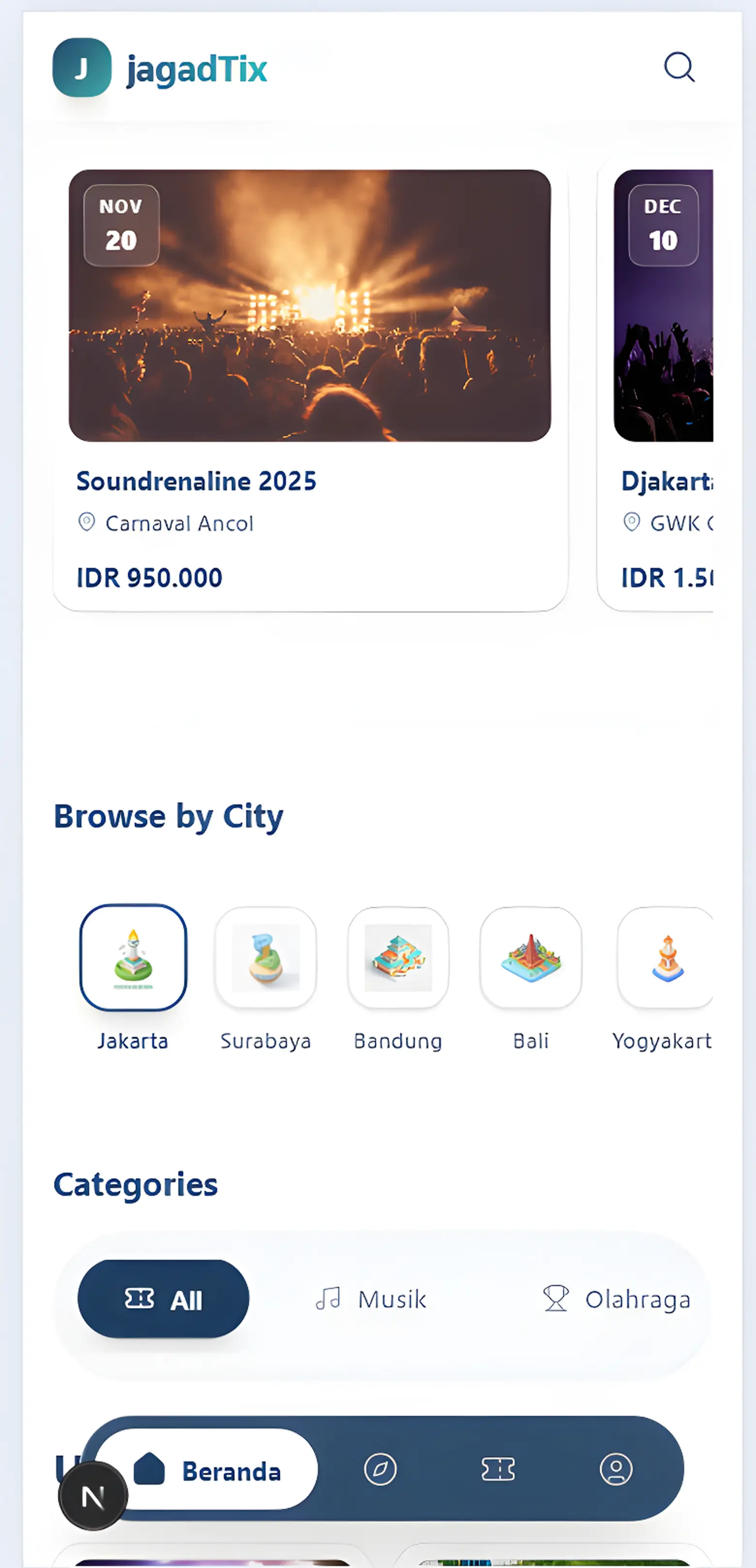Screen dimensions: 756x1568
Task: Open the profile tab
Action: 616,1469
